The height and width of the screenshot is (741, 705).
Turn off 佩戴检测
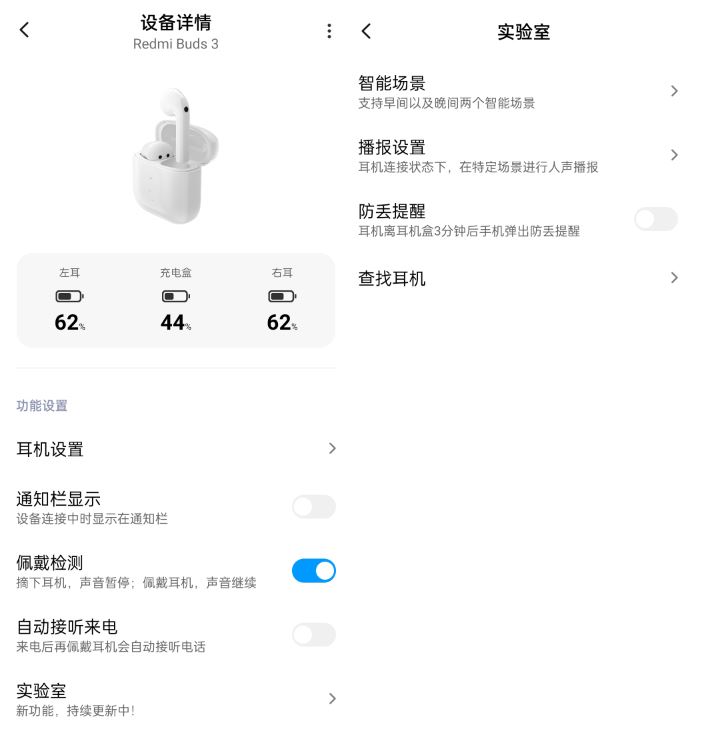(313, 571)
